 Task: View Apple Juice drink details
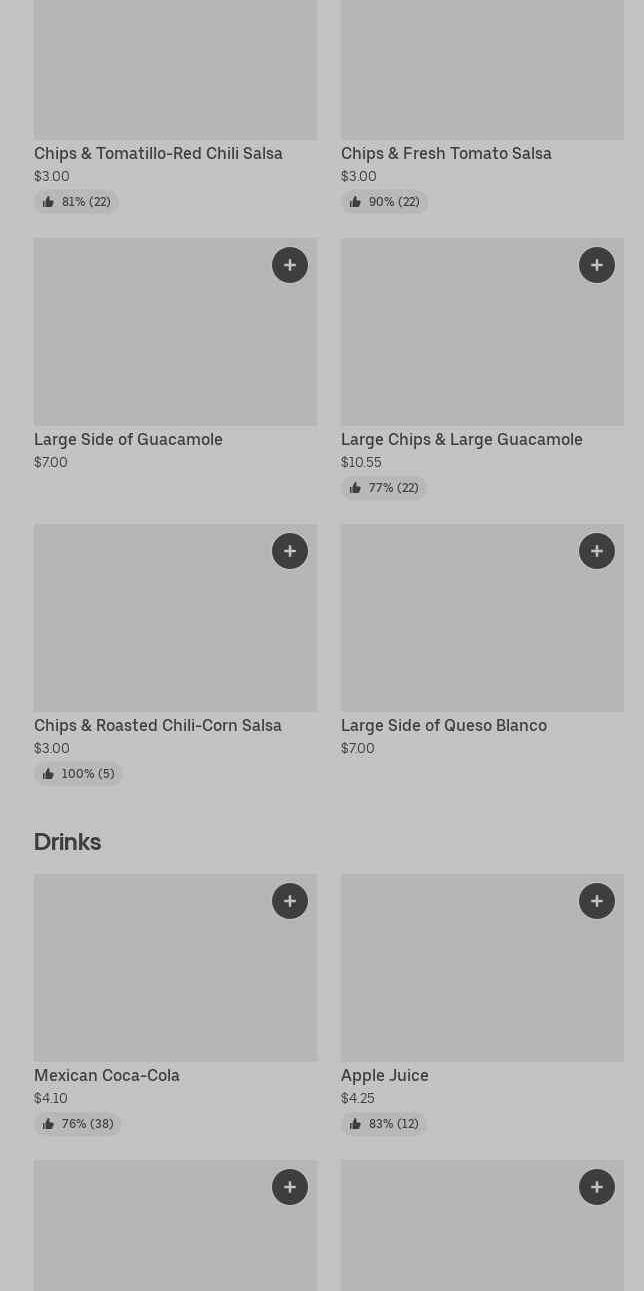click(385, 1075)
